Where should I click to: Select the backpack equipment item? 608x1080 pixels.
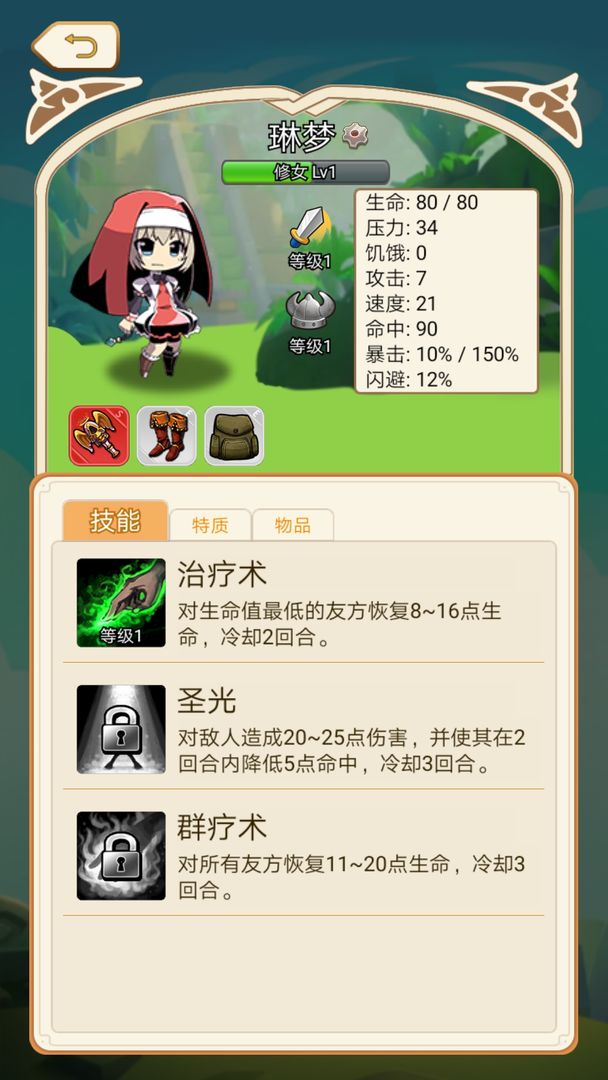click(x=234, y=435)
